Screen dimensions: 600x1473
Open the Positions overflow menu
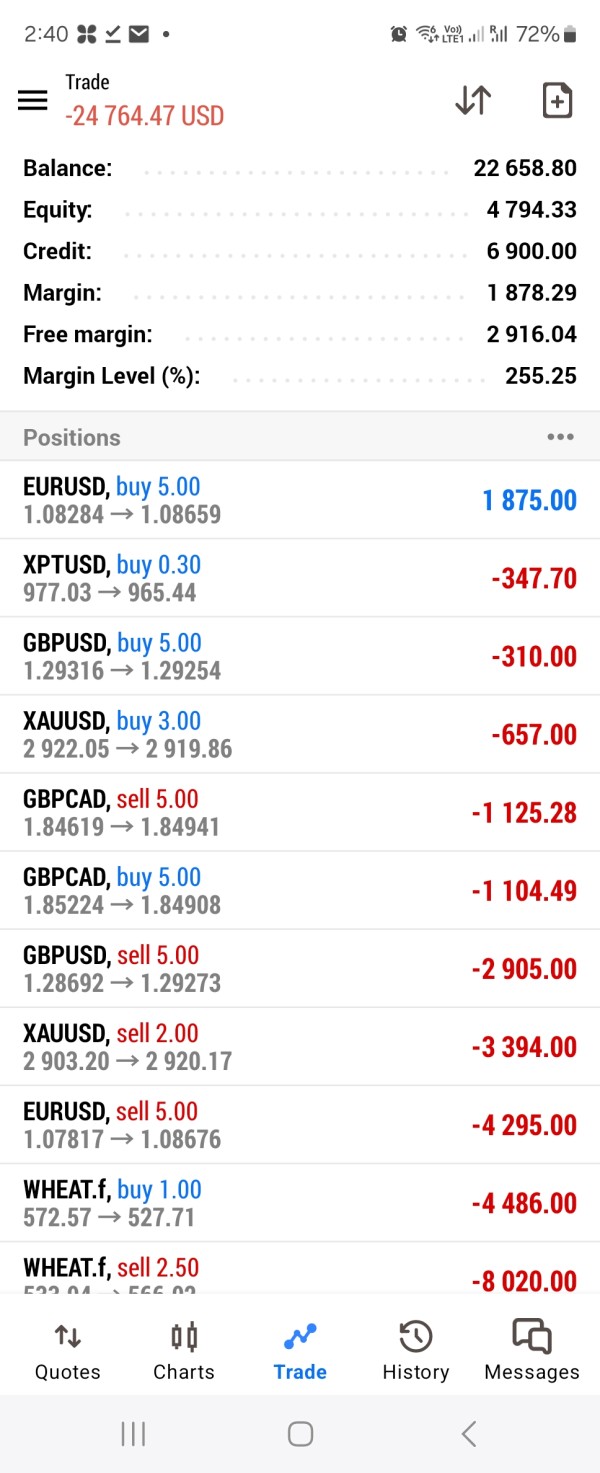click(x=560, y=437)
